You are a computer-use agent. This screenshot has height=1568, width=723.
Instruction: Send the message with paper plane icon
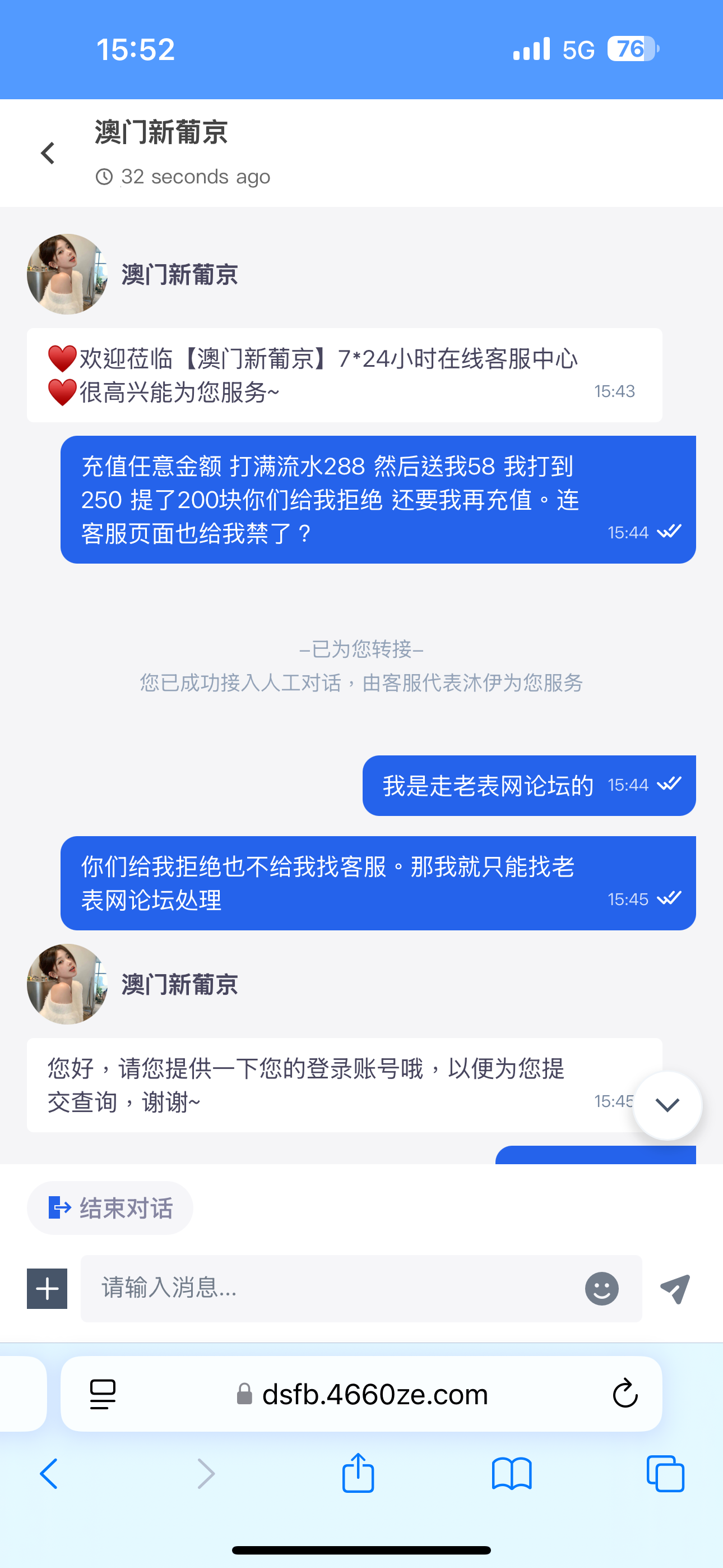(675, 1288)
